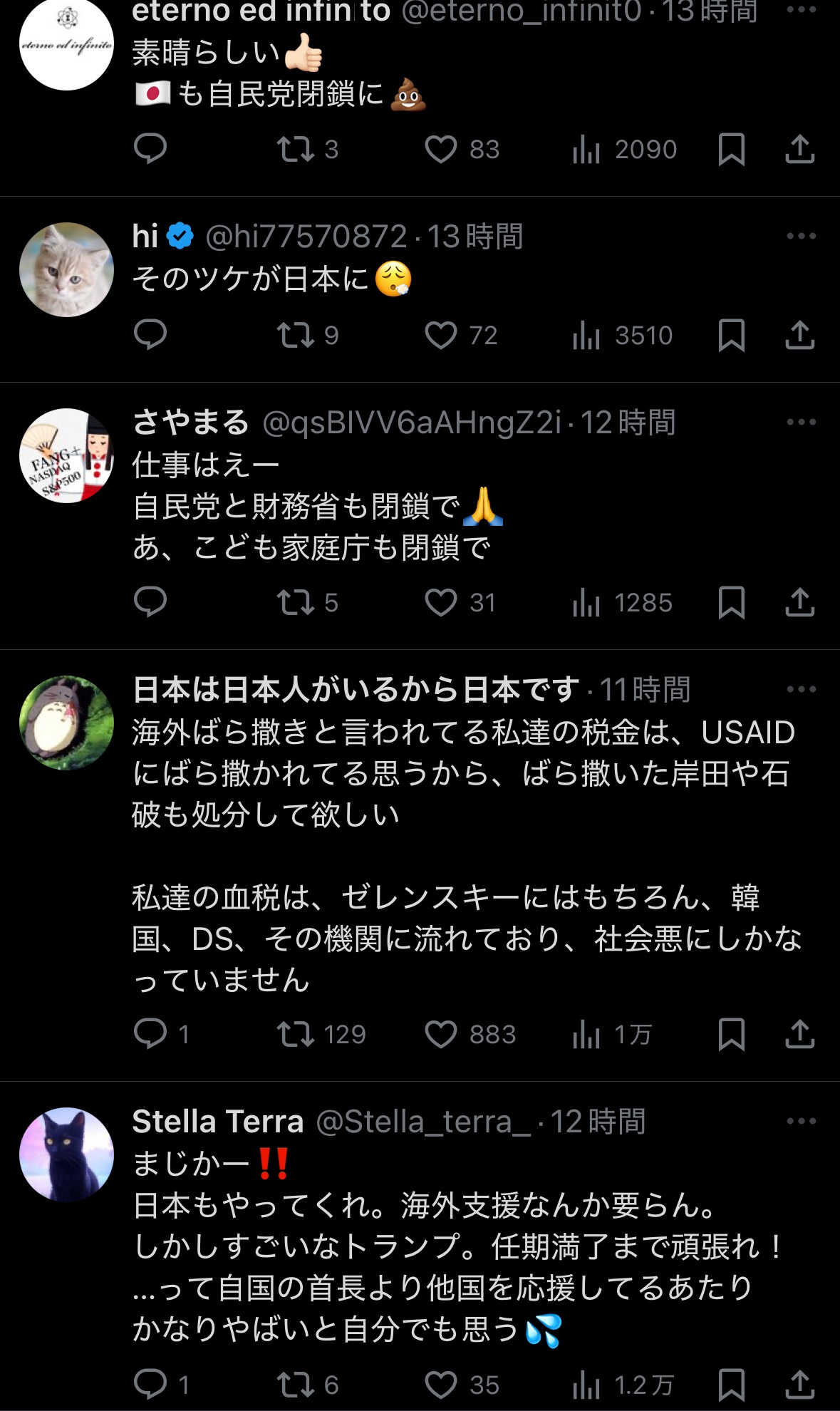This screenshot has height=1411, width=840.
Task: Like the post mentioning USAID
Action: coord(441,1034)
